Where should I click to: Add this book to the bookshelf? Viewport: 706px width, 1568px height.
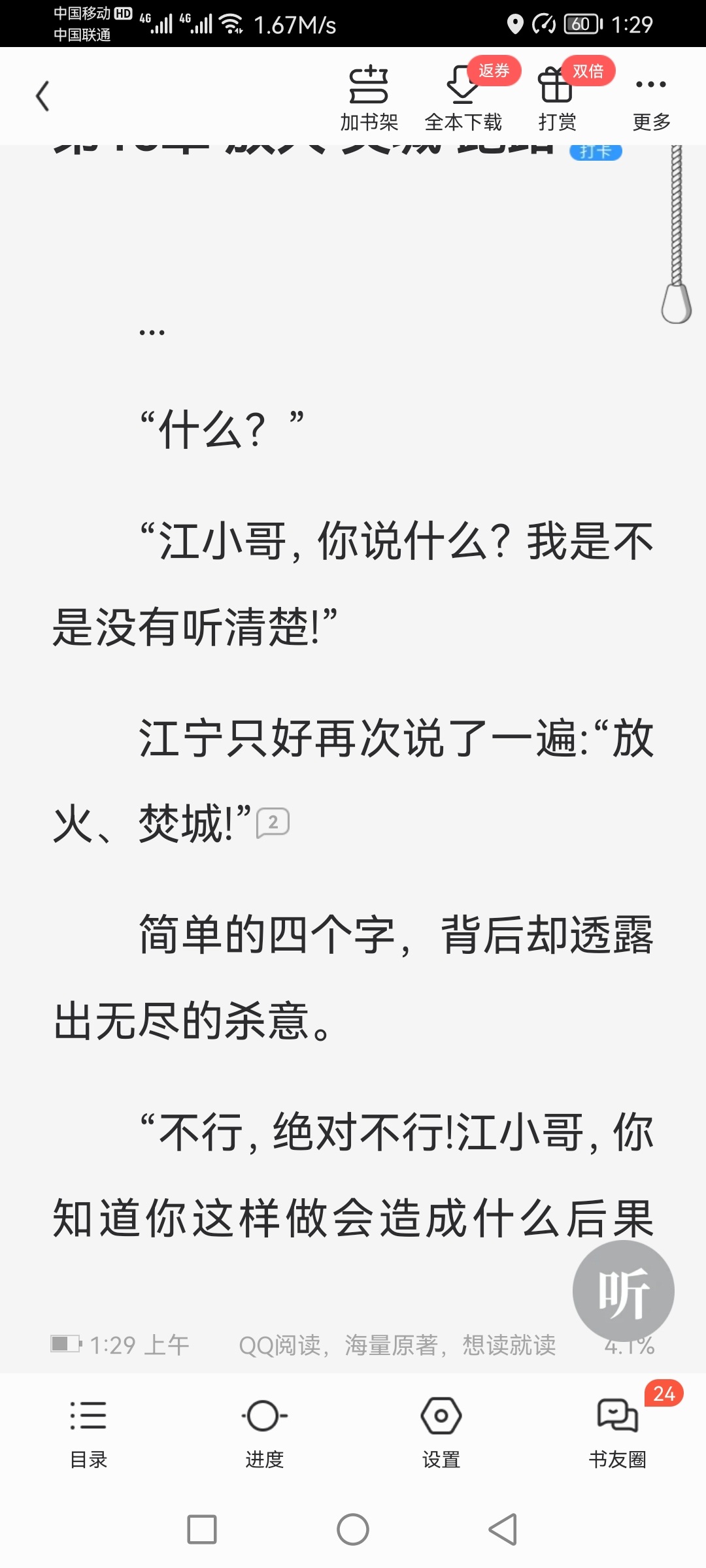(x=369, y=98)
